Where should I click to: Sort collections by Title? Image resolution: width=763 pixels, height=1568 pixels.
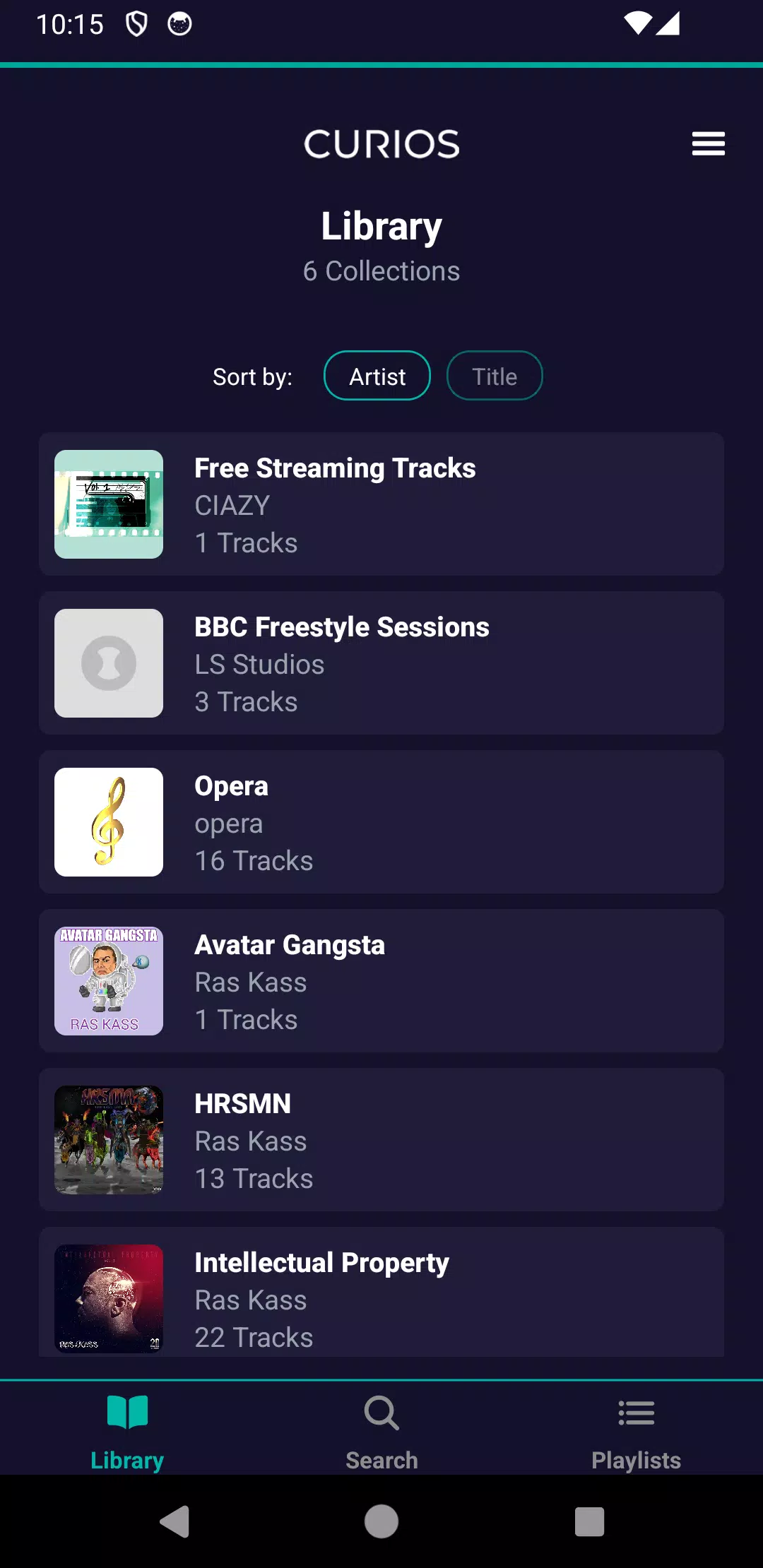point(495,376)
